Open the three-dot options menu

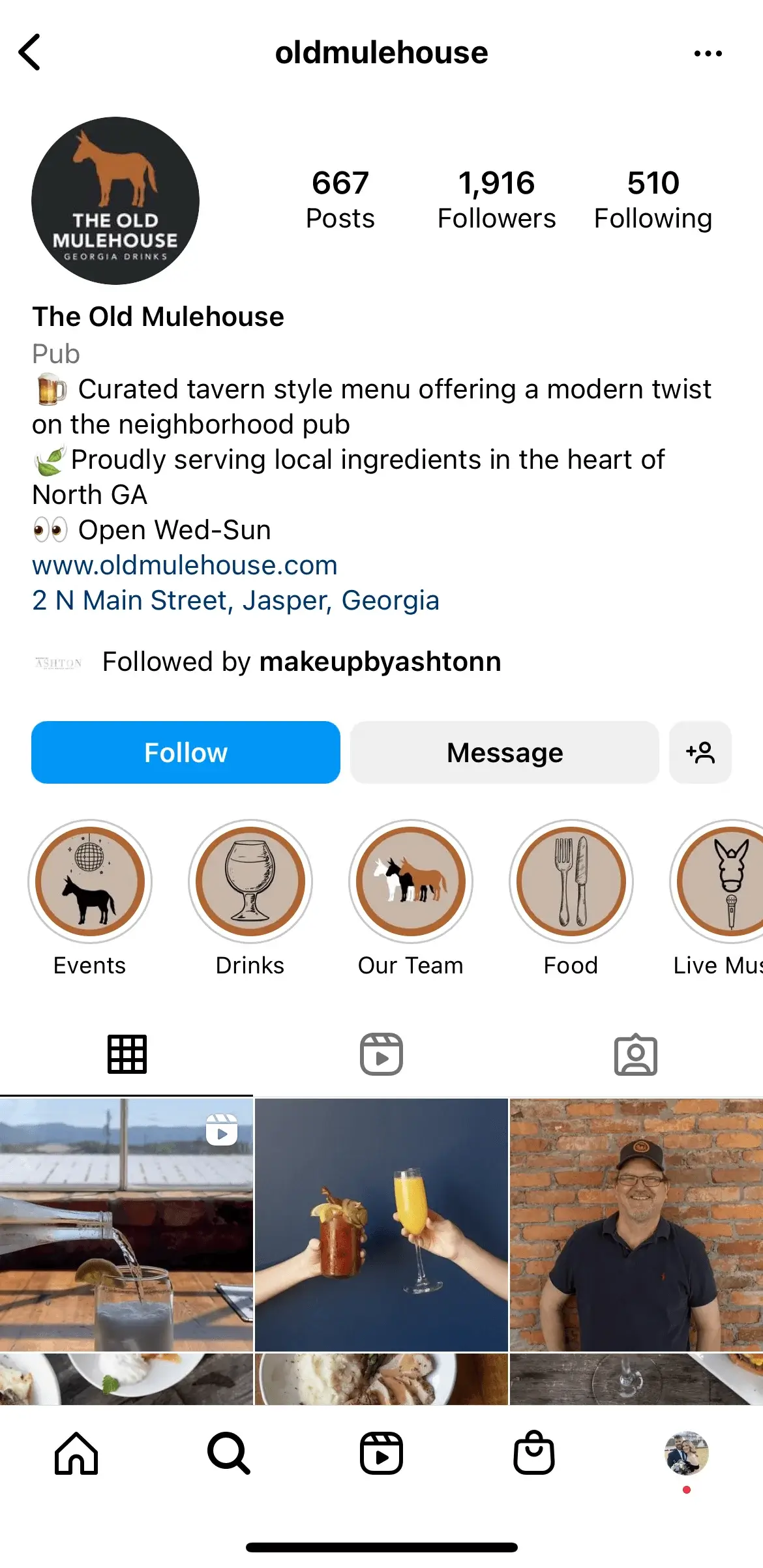[708, 53]
